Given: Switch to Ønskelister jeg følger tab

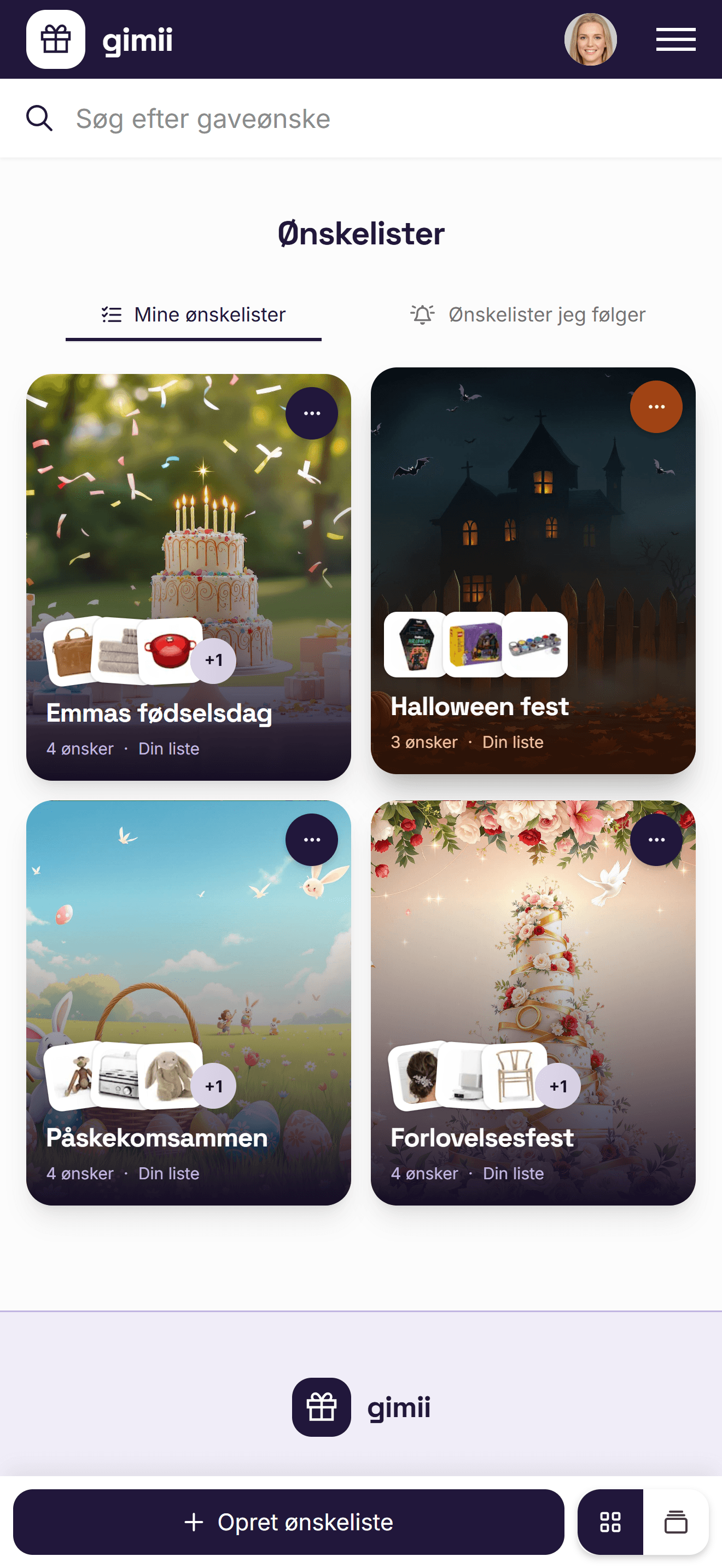Looking at the screenshot, I should coord(528,315).
